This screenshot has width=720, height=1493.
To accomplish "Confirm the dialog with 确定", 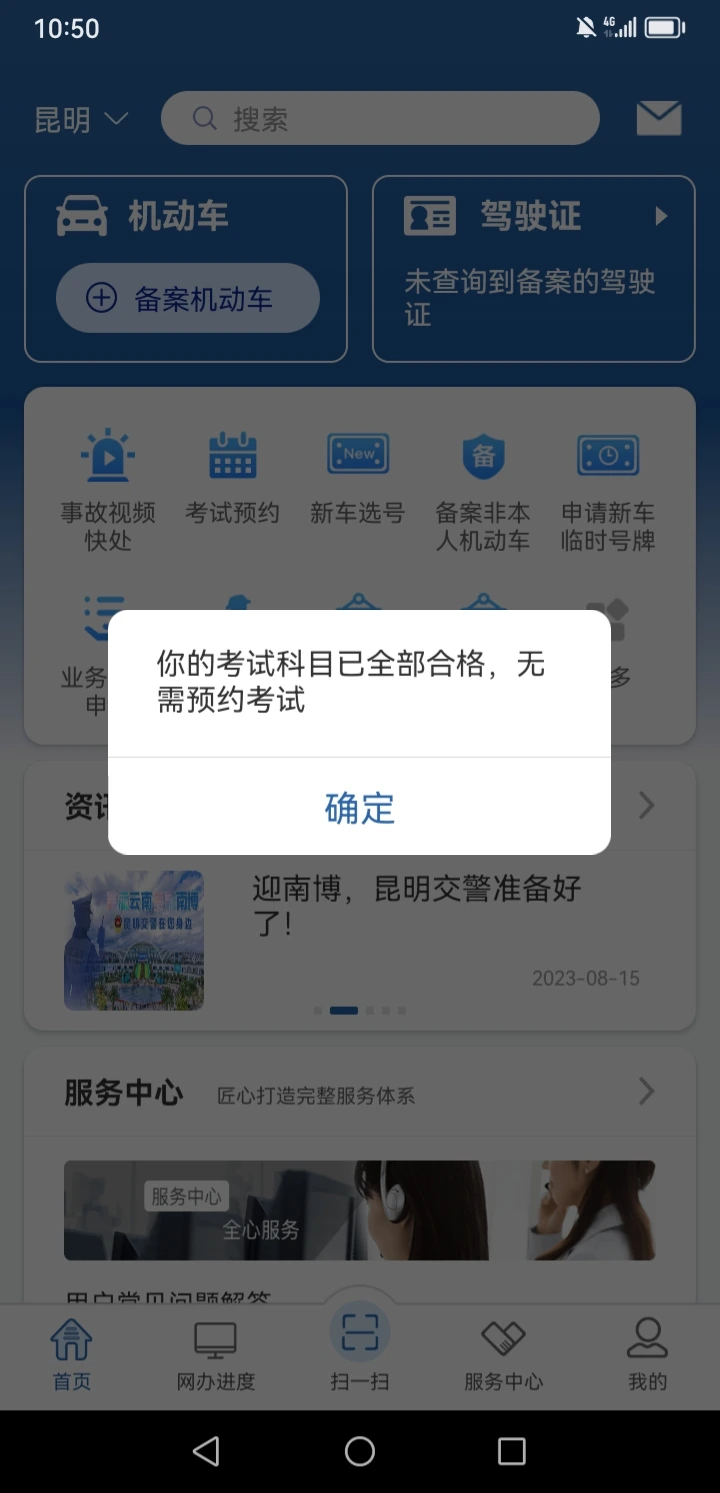I will tap(359, 807).
